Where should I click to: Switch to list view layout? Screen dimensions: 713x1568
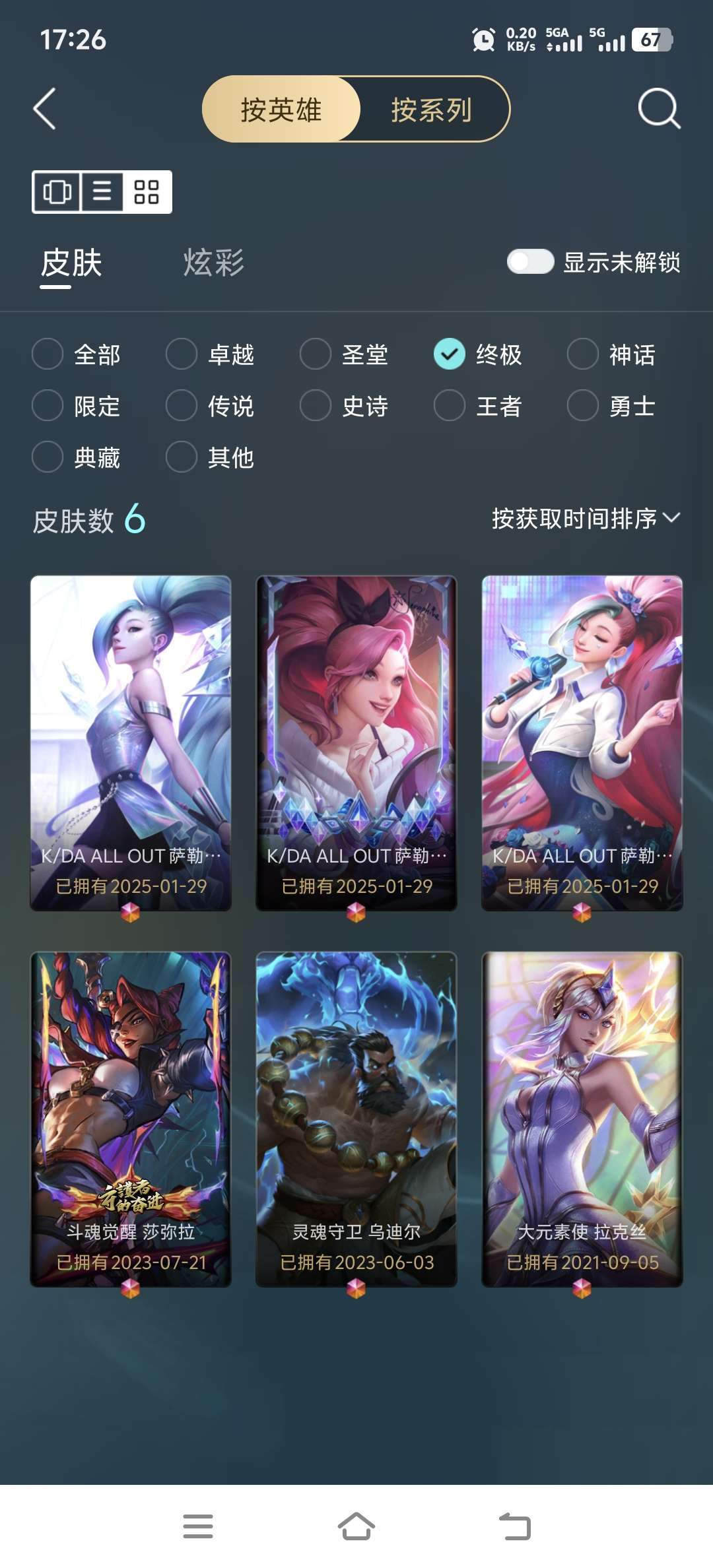pos(102,192)
